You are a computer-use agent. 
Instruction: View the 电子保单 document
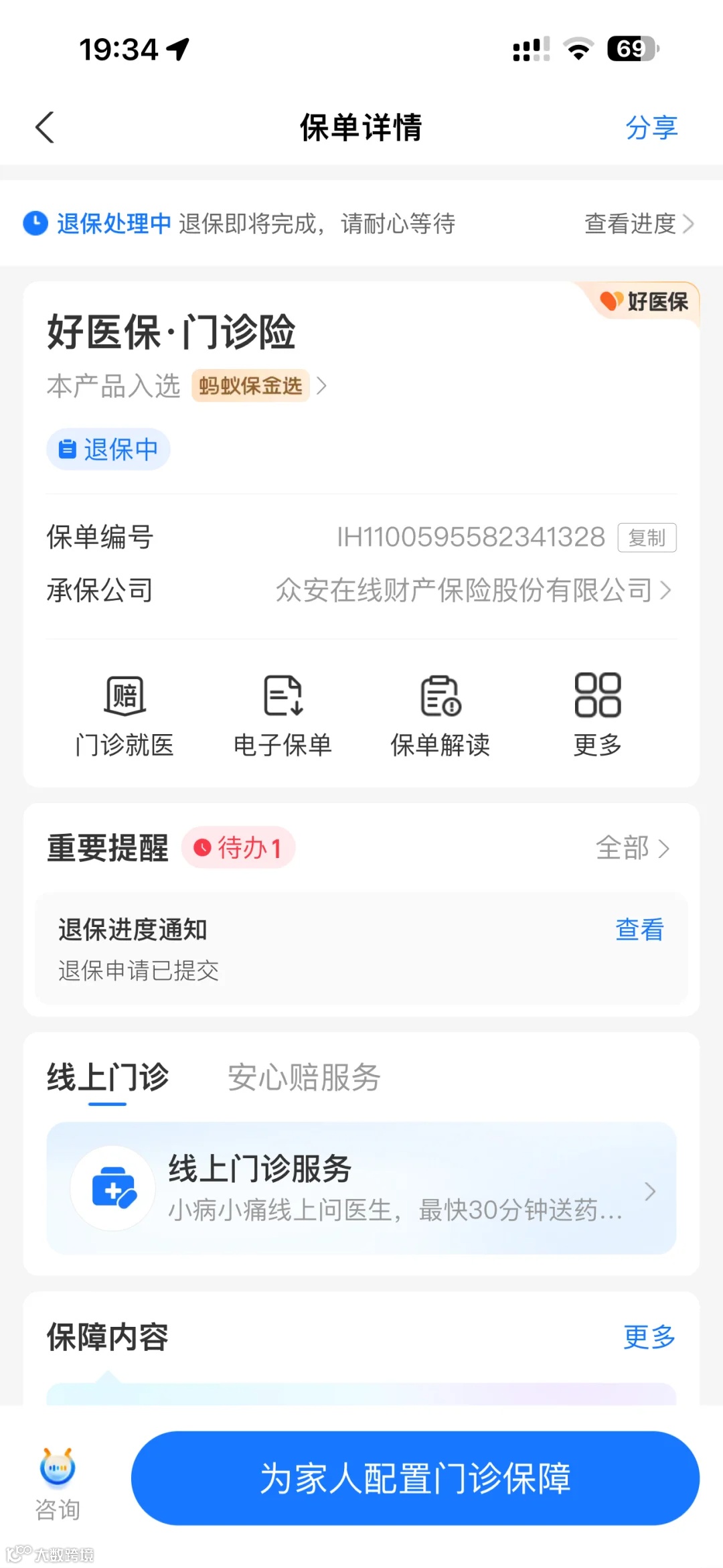coord(283,716)
